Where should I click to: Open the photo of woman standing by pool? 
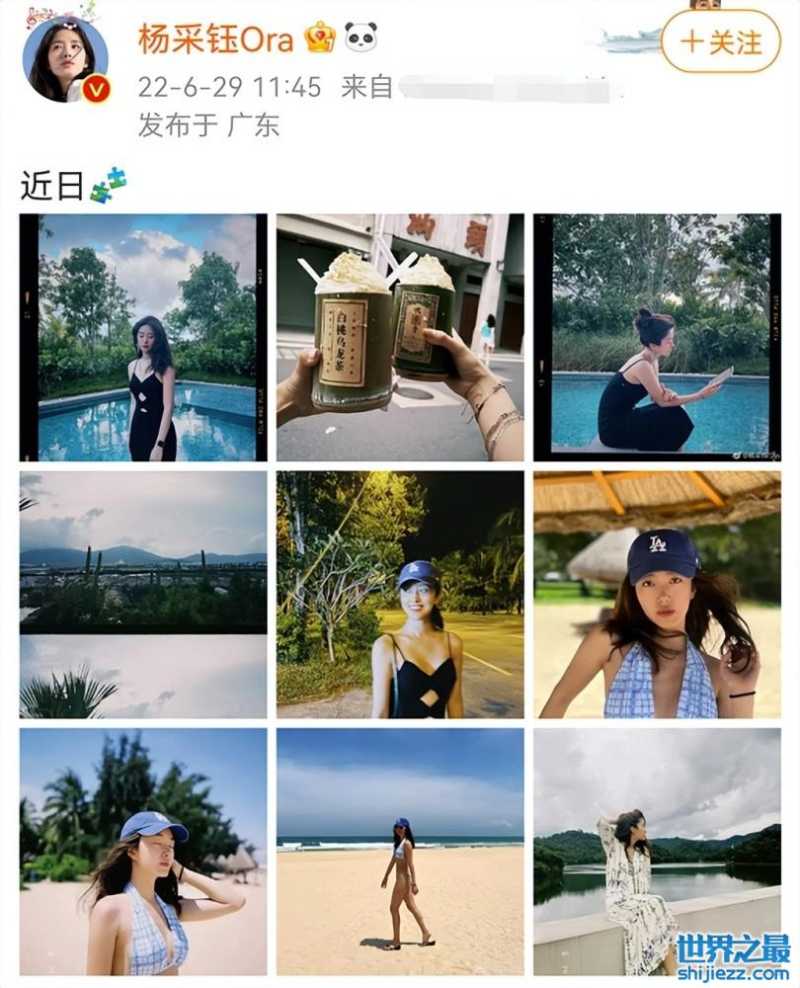pos(143,337)
